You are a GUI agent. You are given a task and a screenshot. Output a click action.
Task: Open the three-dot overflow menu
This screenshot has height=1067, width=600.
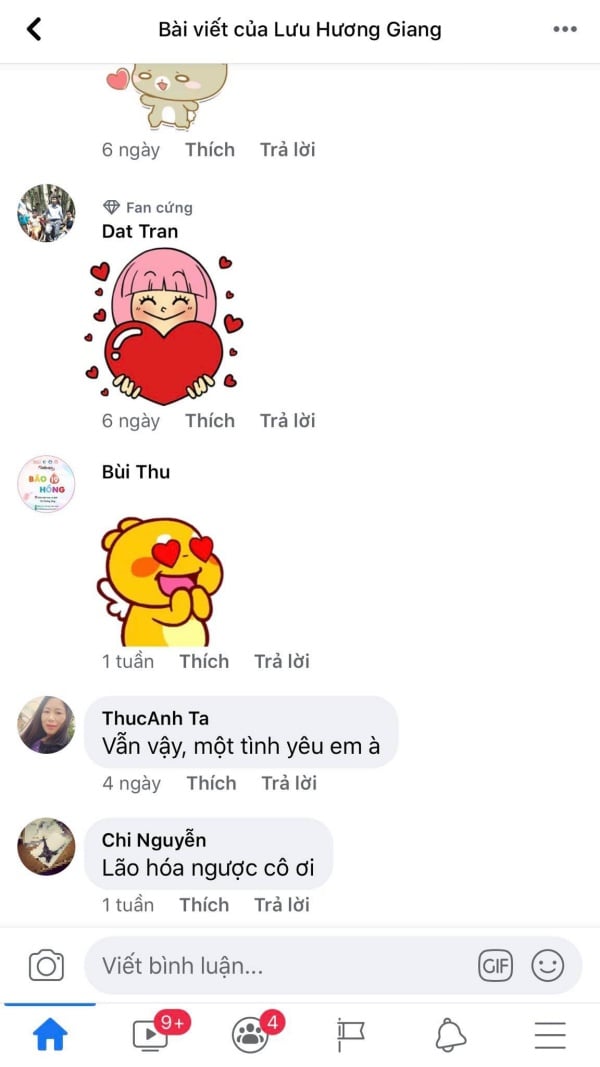point(565,29)
